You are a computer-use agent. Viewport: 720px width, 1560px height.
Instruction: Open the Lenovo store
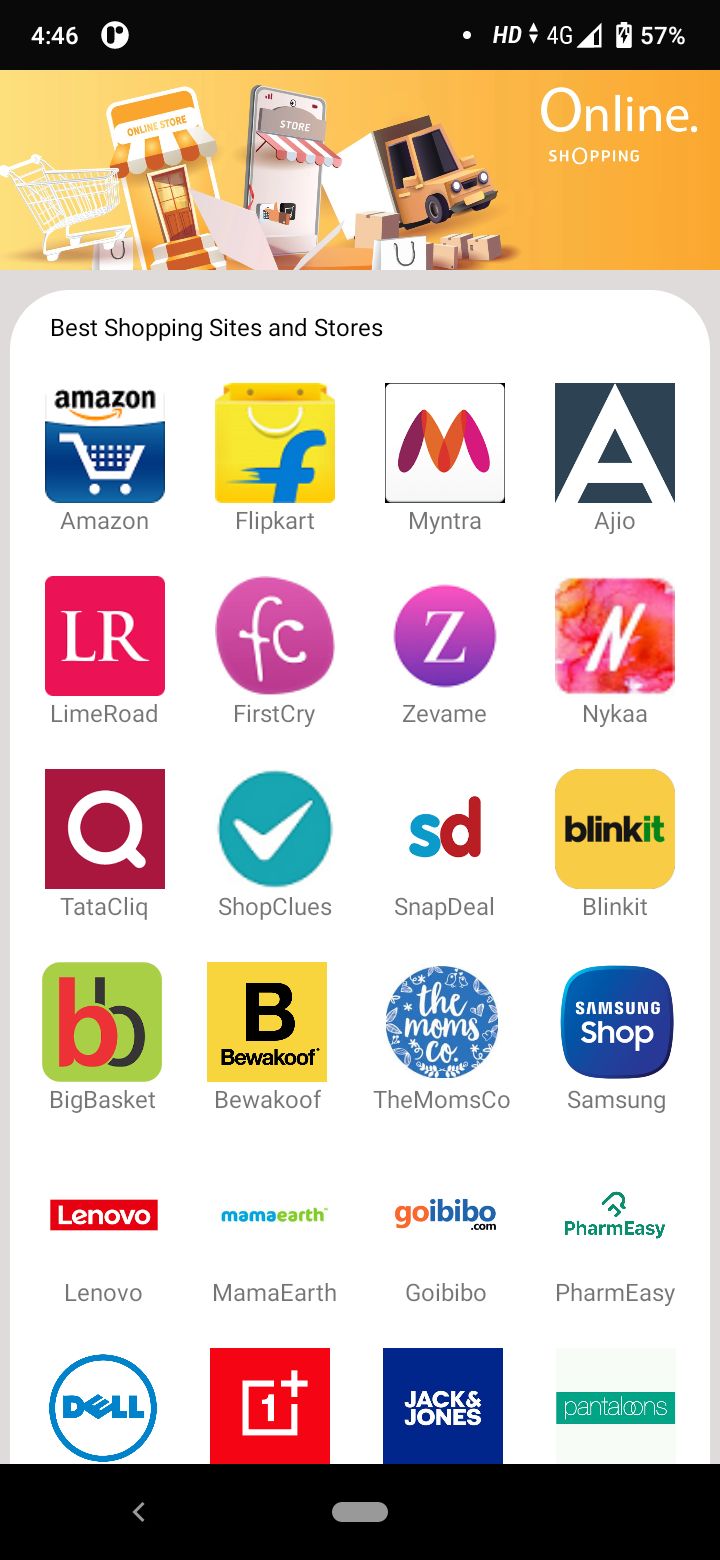tap(103, 1215)
